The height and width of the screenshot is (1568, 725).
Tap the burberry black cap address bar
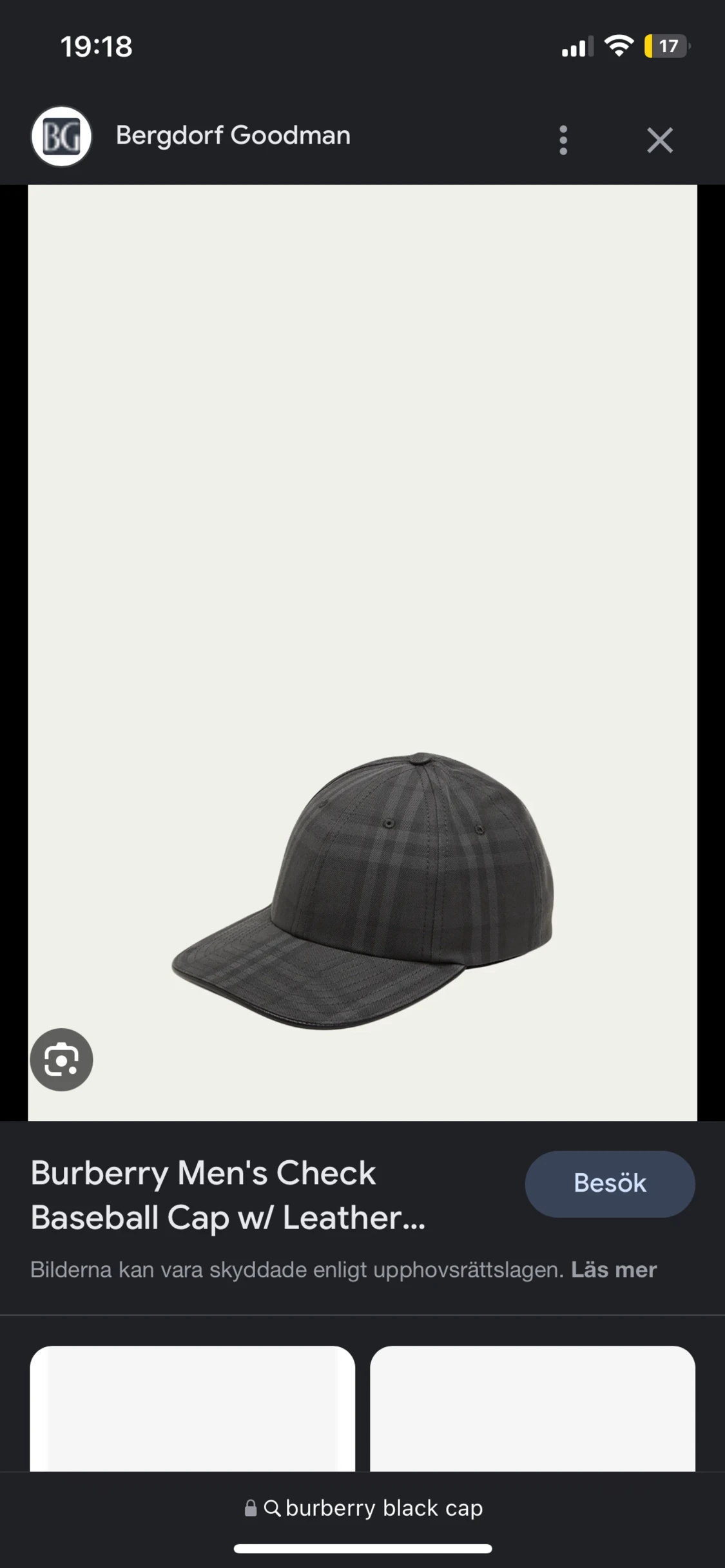coord(363,1508)
